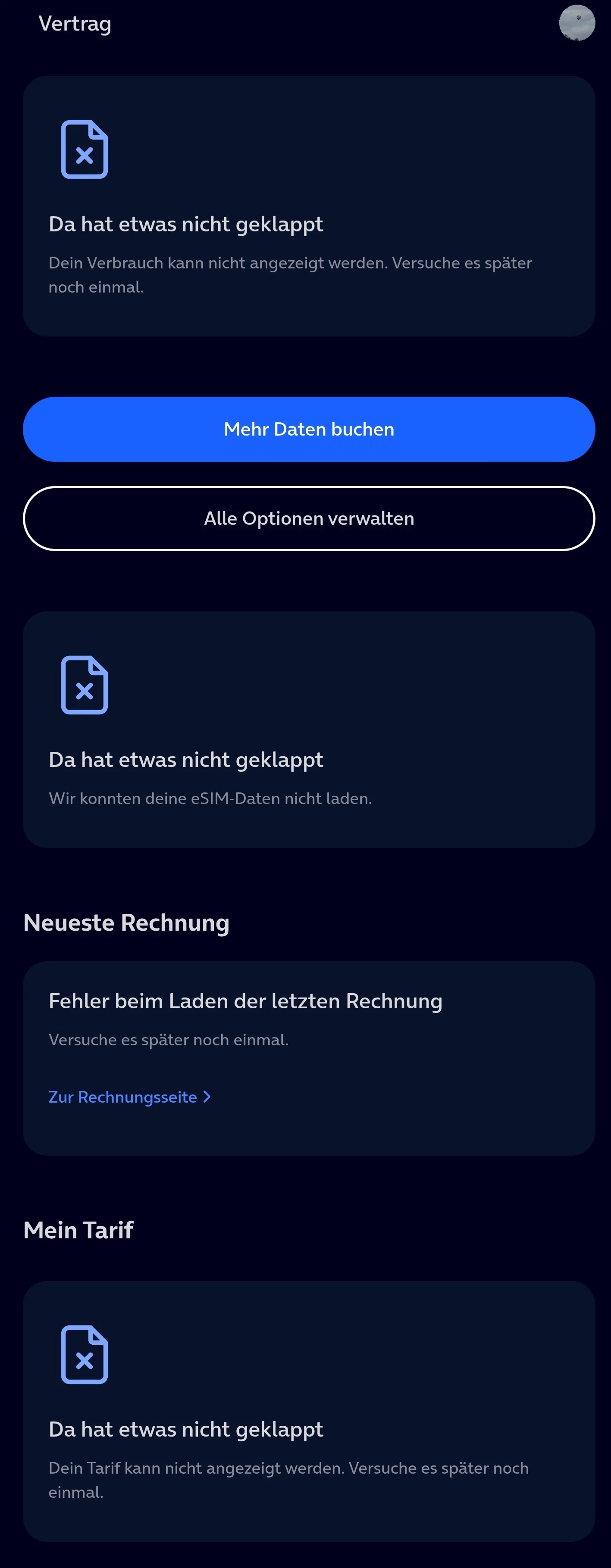Go to Zur Rechnungsseite link
This screenshot has width=611, height=1568.
[x=129, y=1097]
